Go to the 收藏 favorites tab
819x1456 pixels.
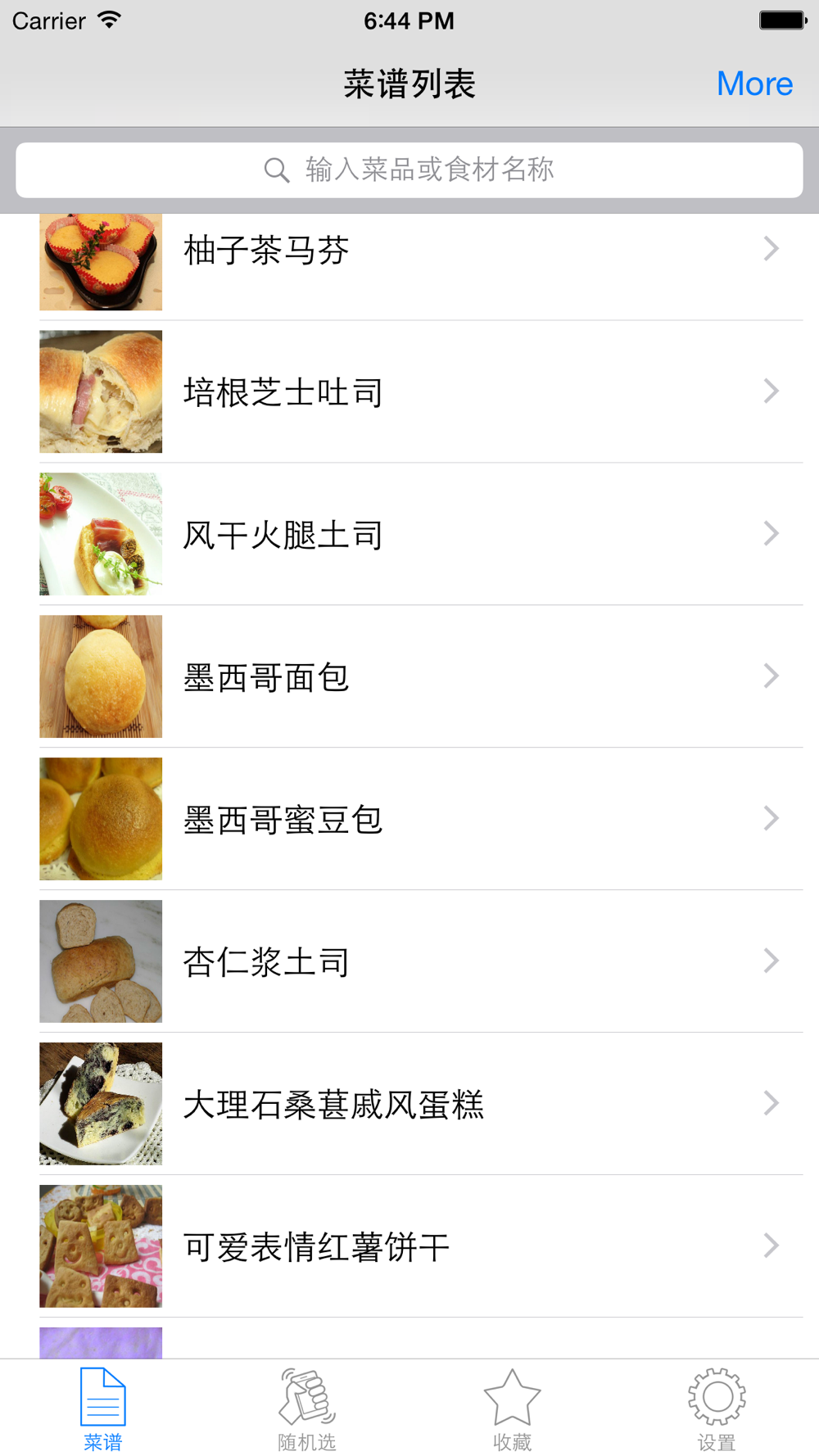click(x=512, y=1409)
